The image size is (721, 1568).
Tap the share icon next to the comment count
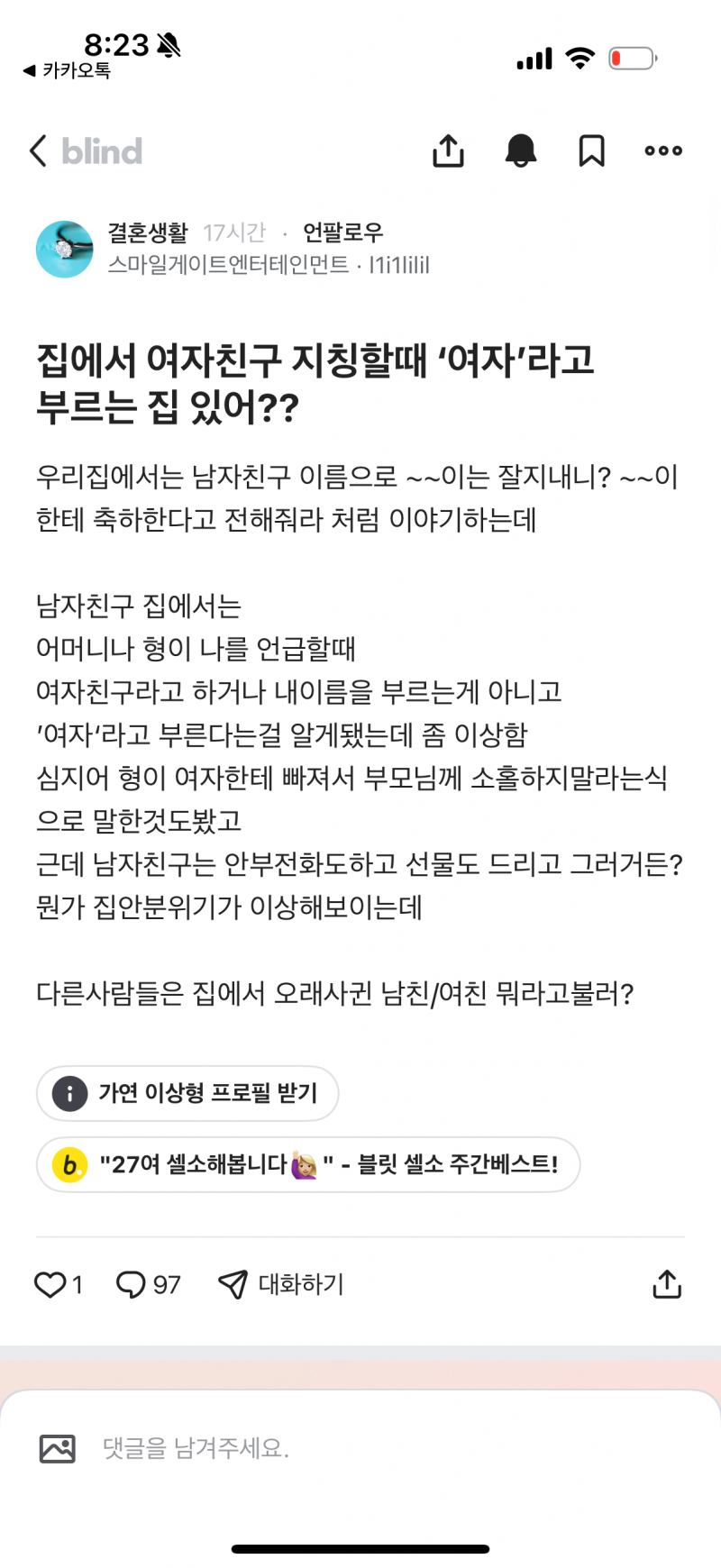pyautogui.click(x=666, y=1284)
